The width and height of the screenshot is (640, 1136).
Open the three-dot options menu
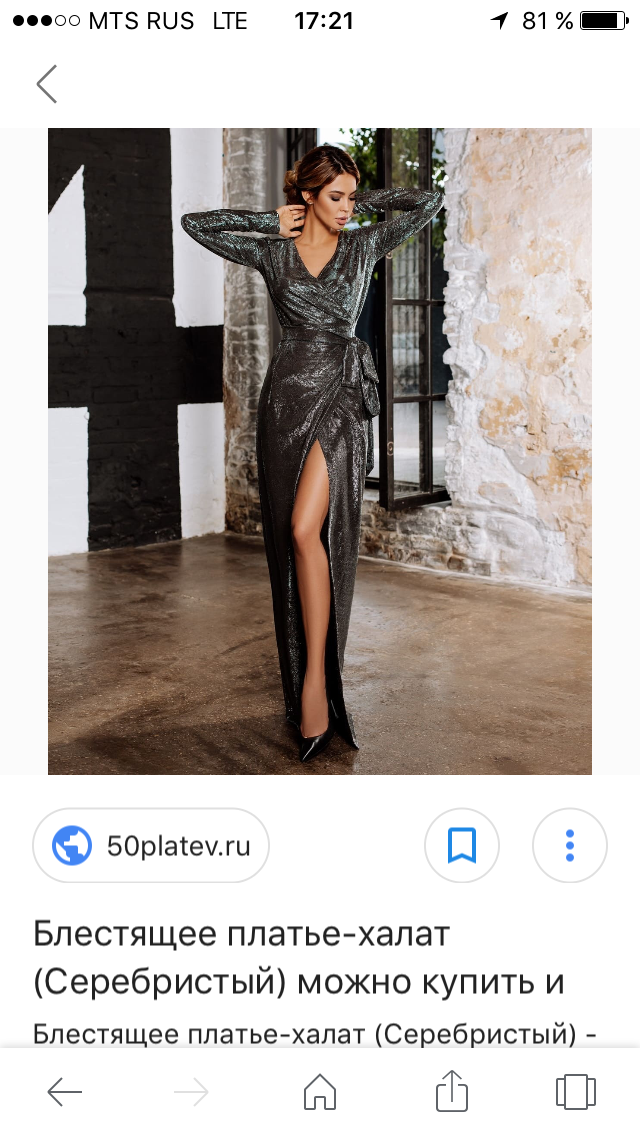[x=570, y=845]
